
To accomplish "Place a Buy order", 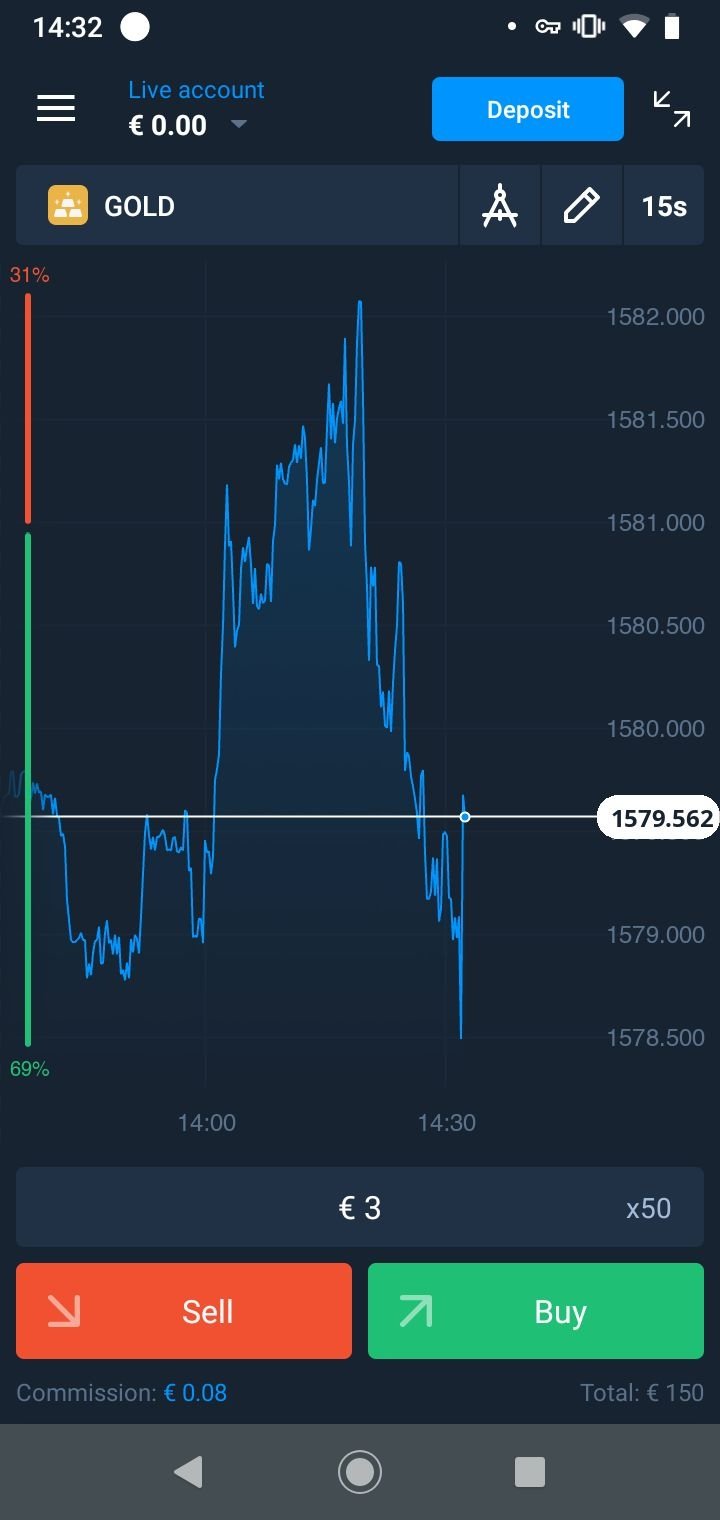I will (x=536, y=1311).
